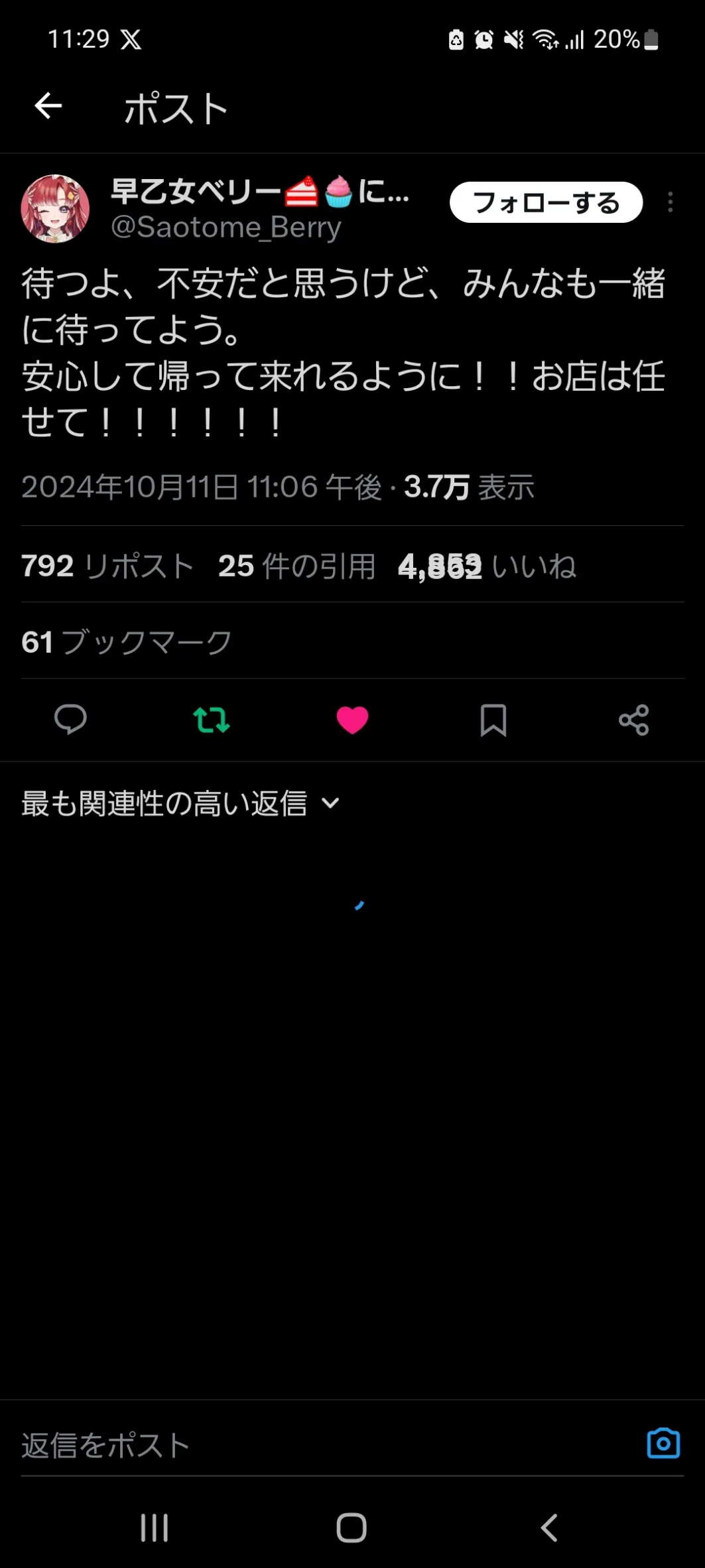Open the system recent apps button

pyautogui.click(x=155, y=1528)
